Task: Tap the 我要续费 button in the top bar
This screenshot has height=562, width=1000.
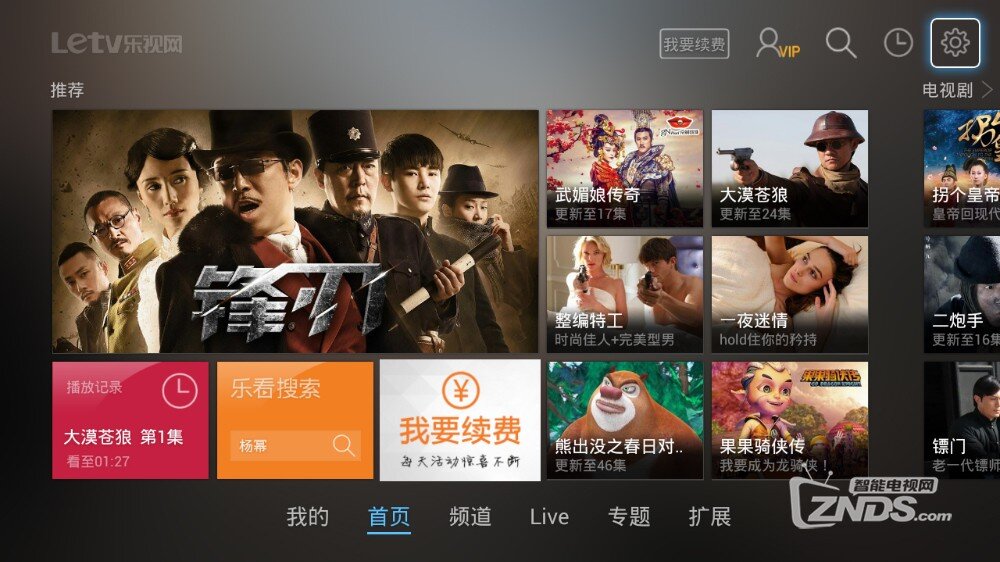Action: point(694,45)
